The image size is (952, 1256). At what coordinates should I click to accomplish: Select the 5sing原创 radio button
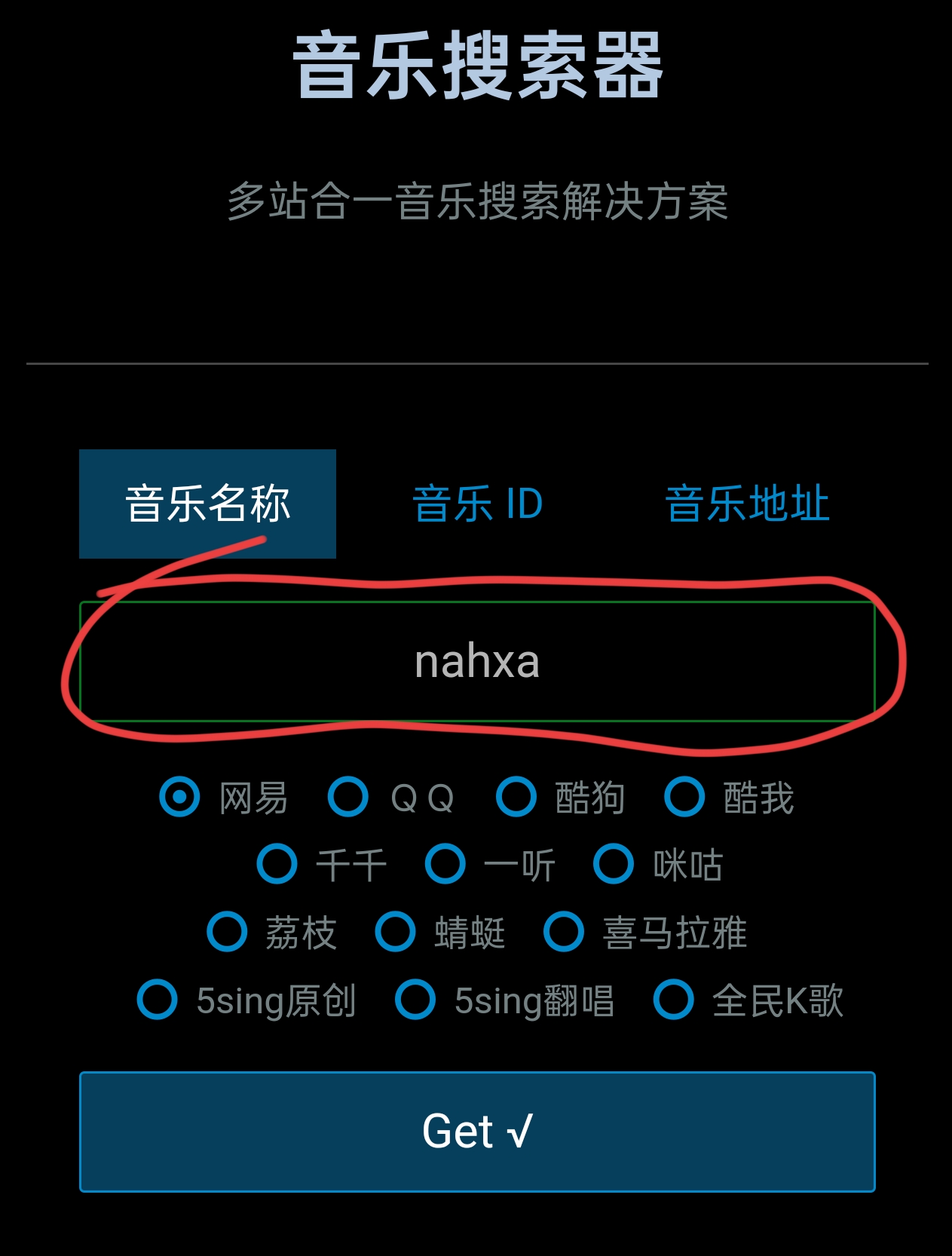pos(158,1000)
